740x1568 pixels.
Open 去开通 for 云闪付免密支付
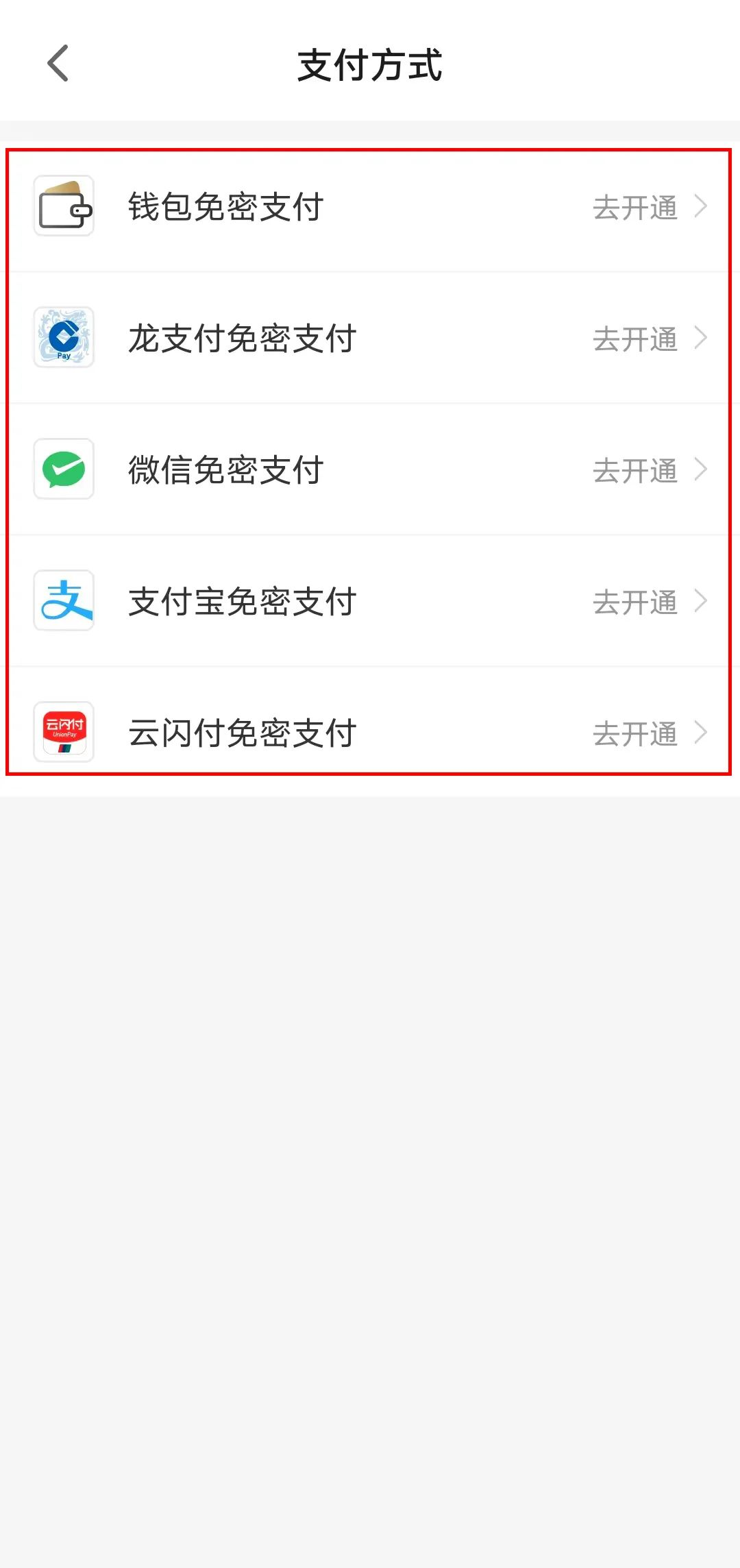635,733
